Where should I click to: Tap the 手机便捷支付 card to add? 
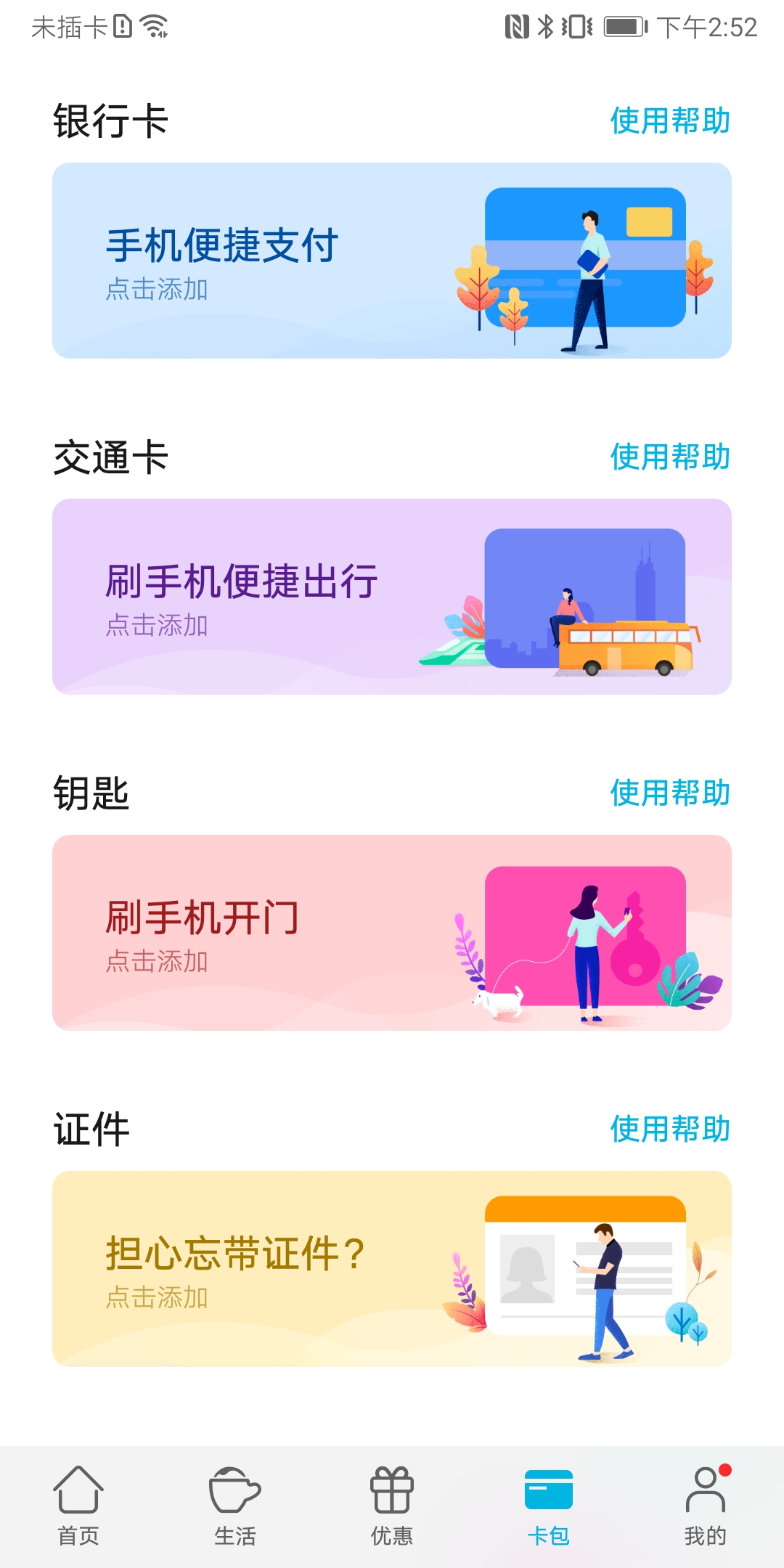point(392,261)
